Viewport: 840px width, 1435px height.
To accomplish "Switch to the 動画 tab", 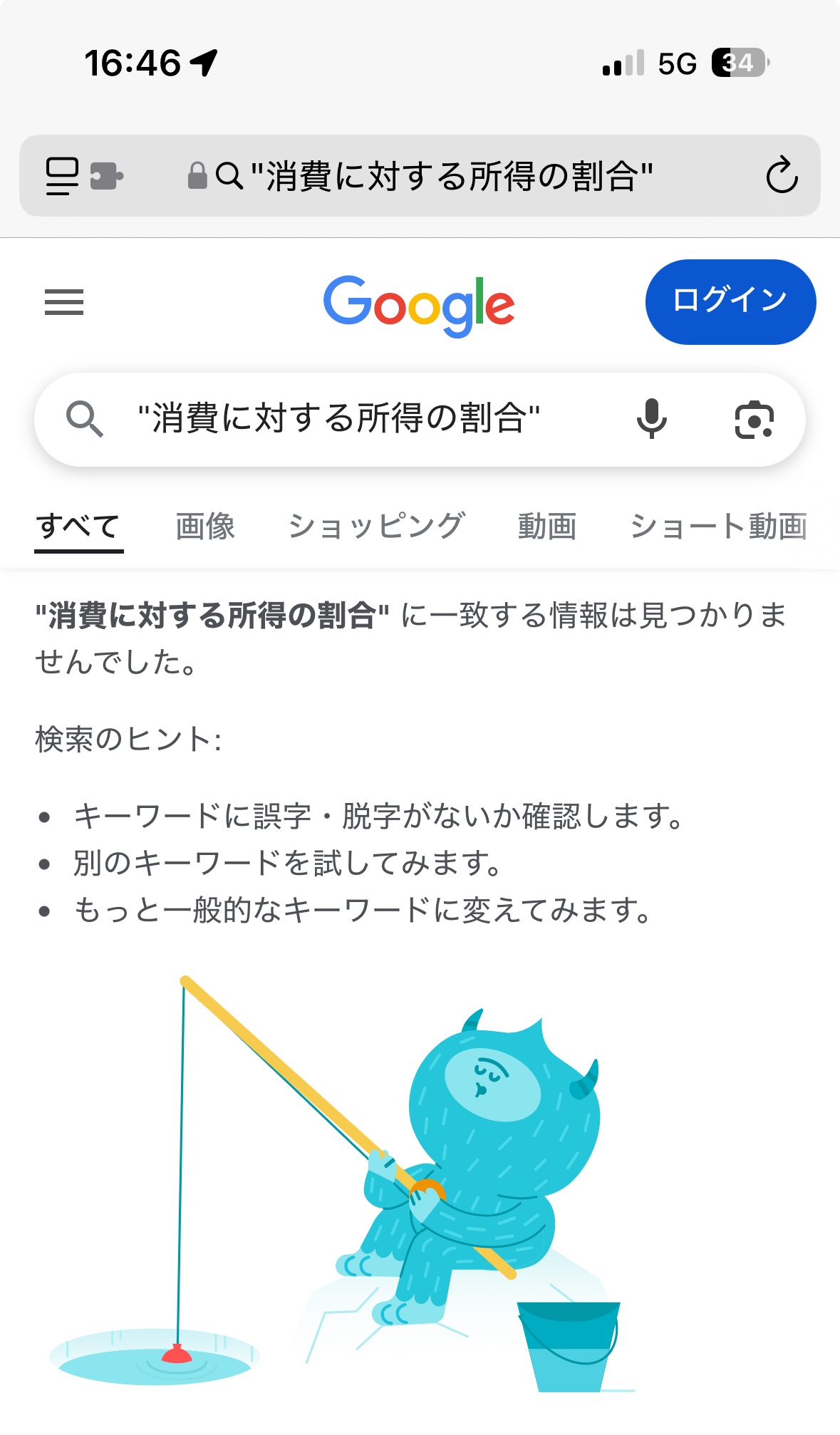I will tap(547, 527).
